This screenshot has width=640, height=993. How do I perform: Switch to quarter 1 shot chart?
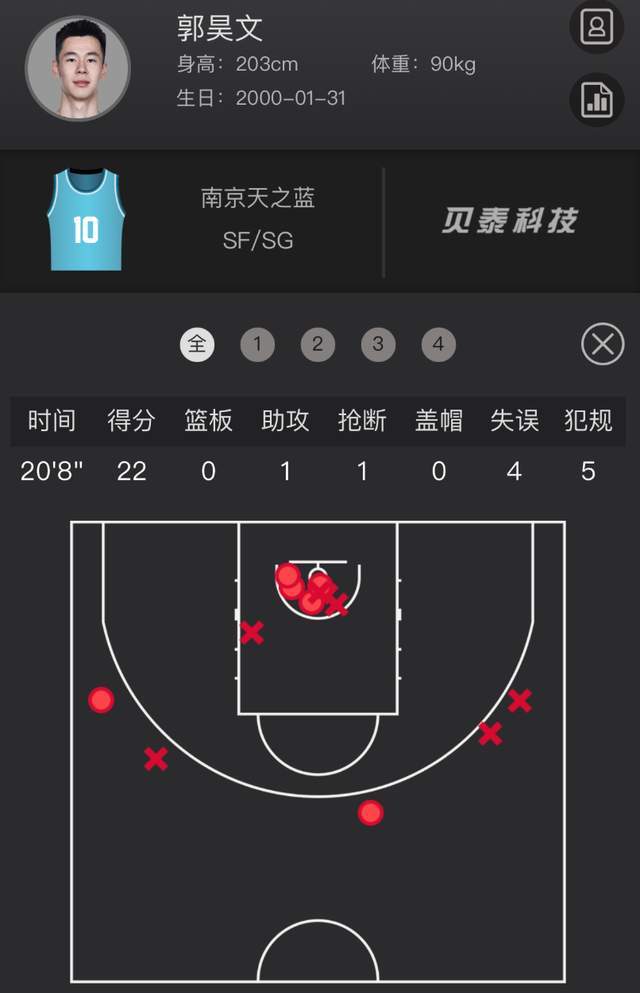click(x=257, y=345)
